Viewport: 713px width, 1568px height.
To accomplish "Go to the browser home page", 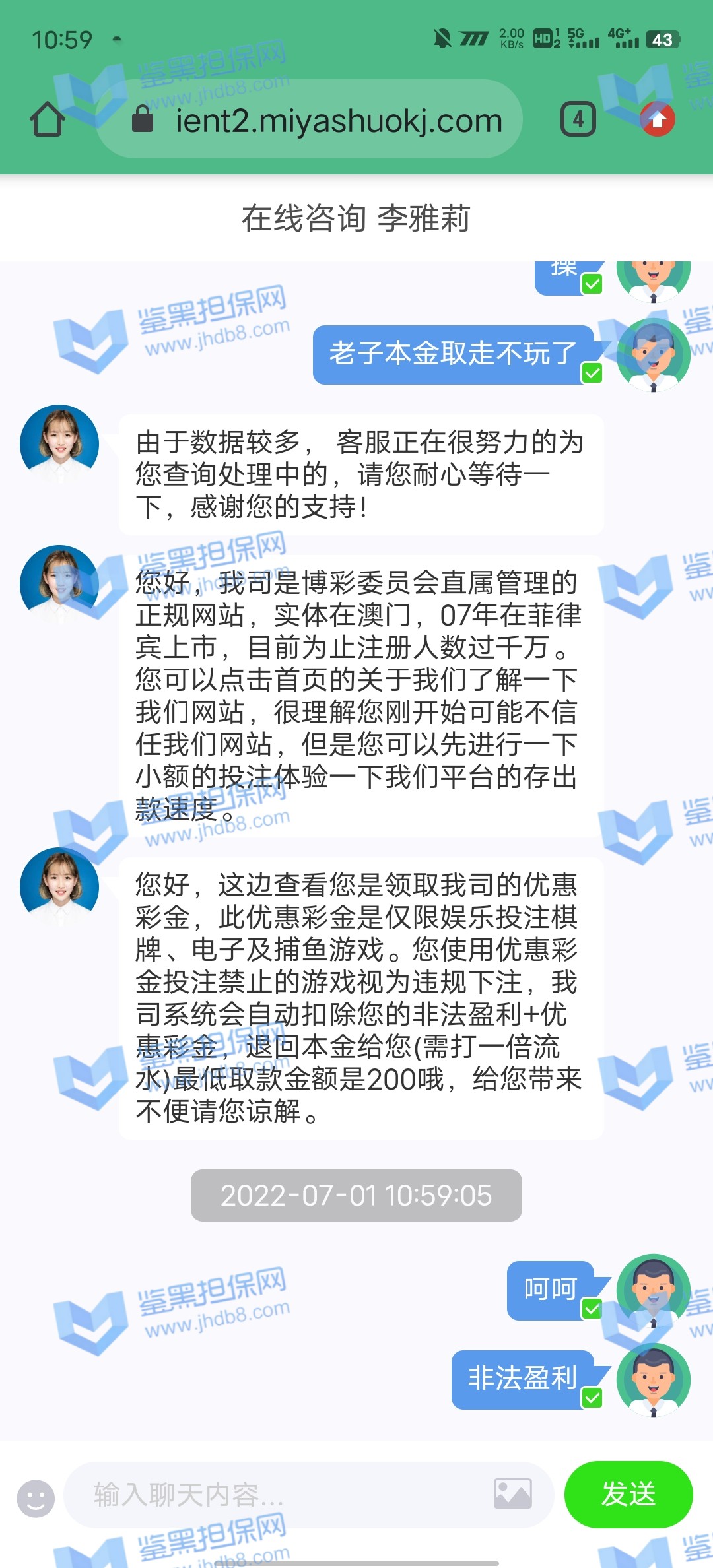I will 47,119.
